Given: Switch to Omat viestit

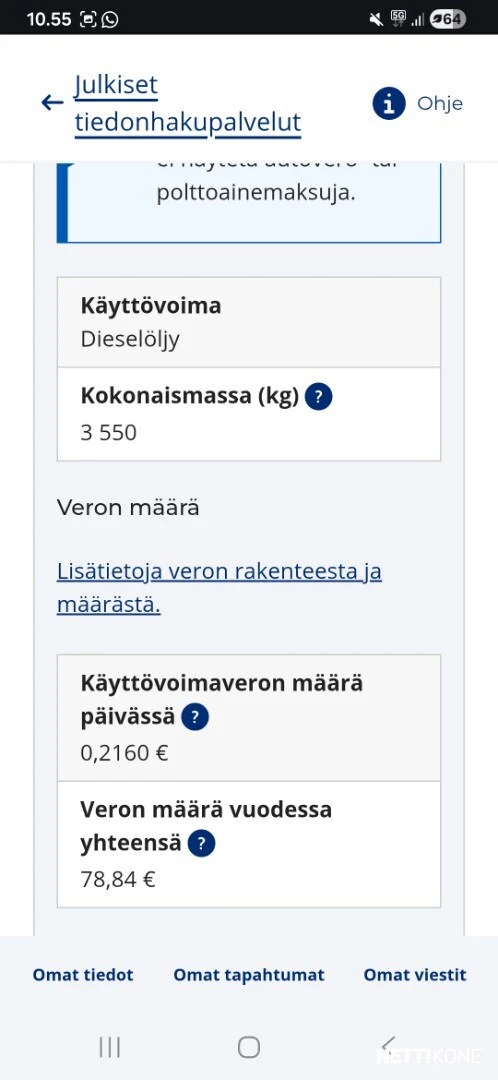Looking at the screenshot, I should click(415, 975).
